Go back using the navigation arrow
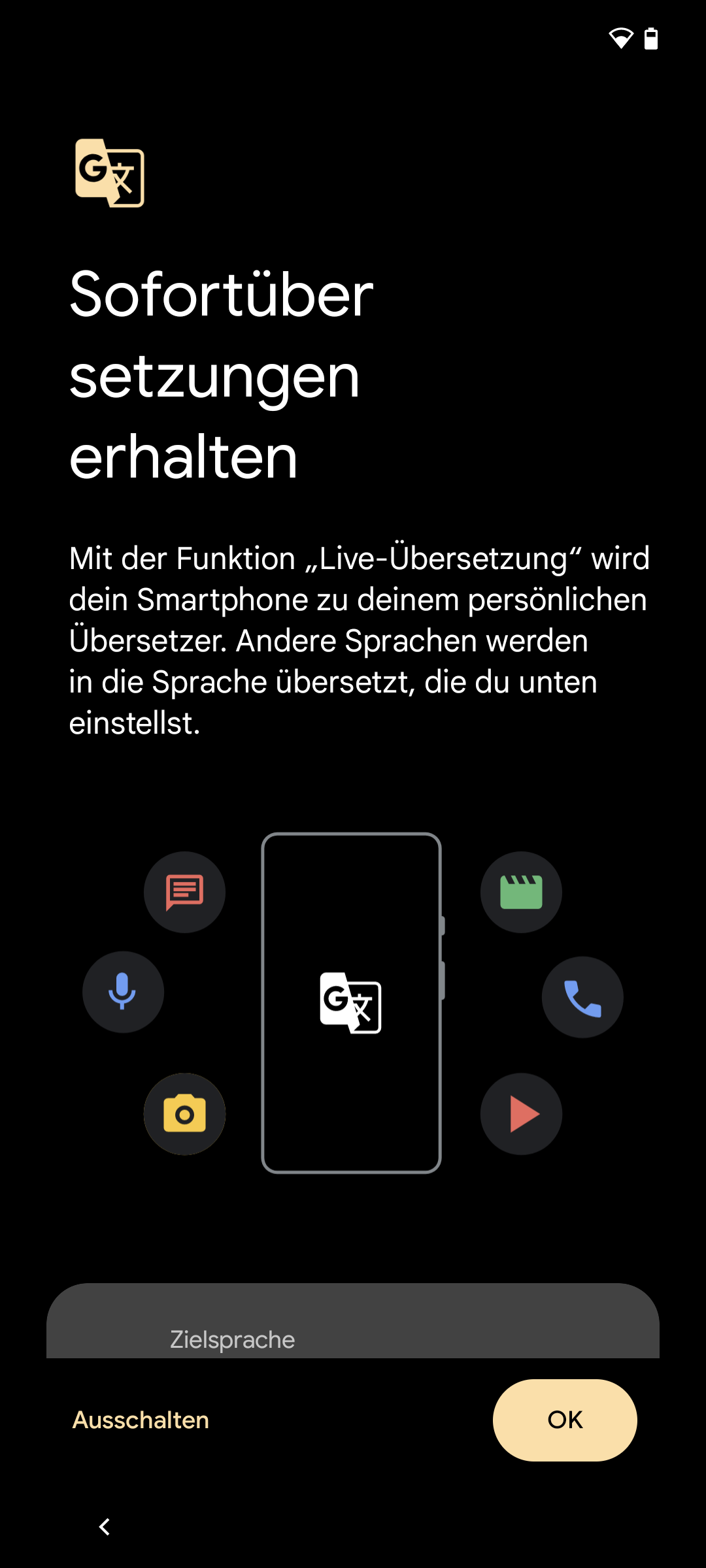The width and height of the screenshot is (706, 1568). tap(105, 1527)
